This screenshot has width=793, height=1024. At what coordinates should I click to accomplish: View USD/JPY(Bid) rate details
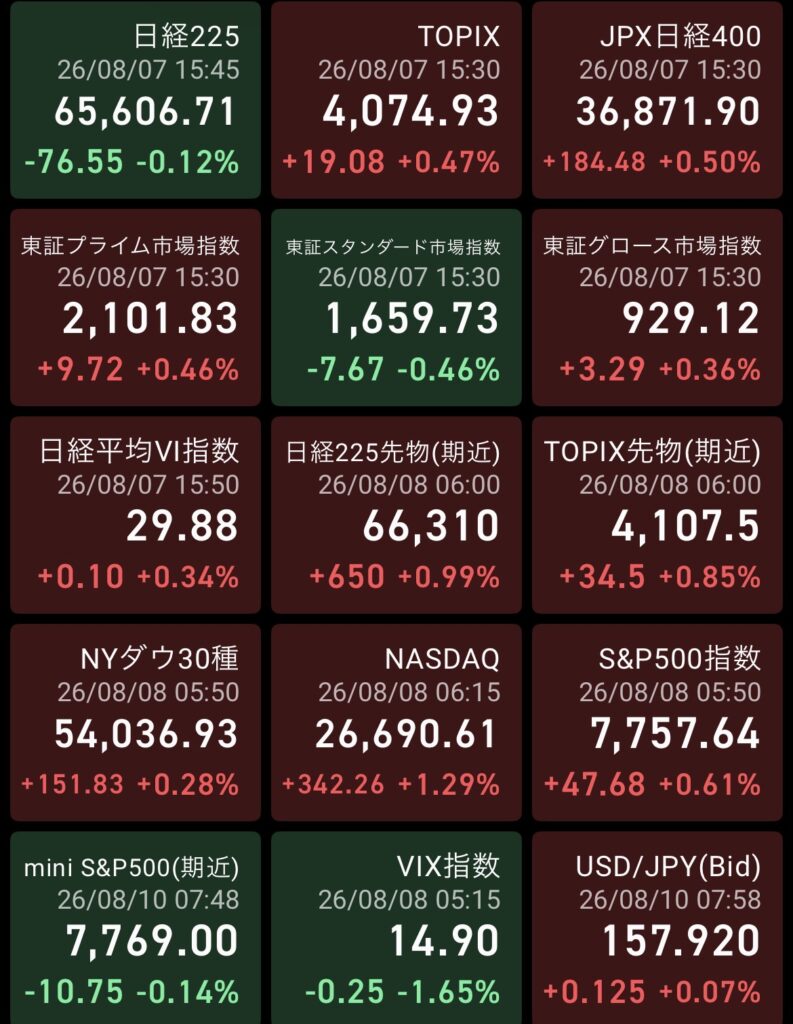pyautogui.click(x=657, y=928)
